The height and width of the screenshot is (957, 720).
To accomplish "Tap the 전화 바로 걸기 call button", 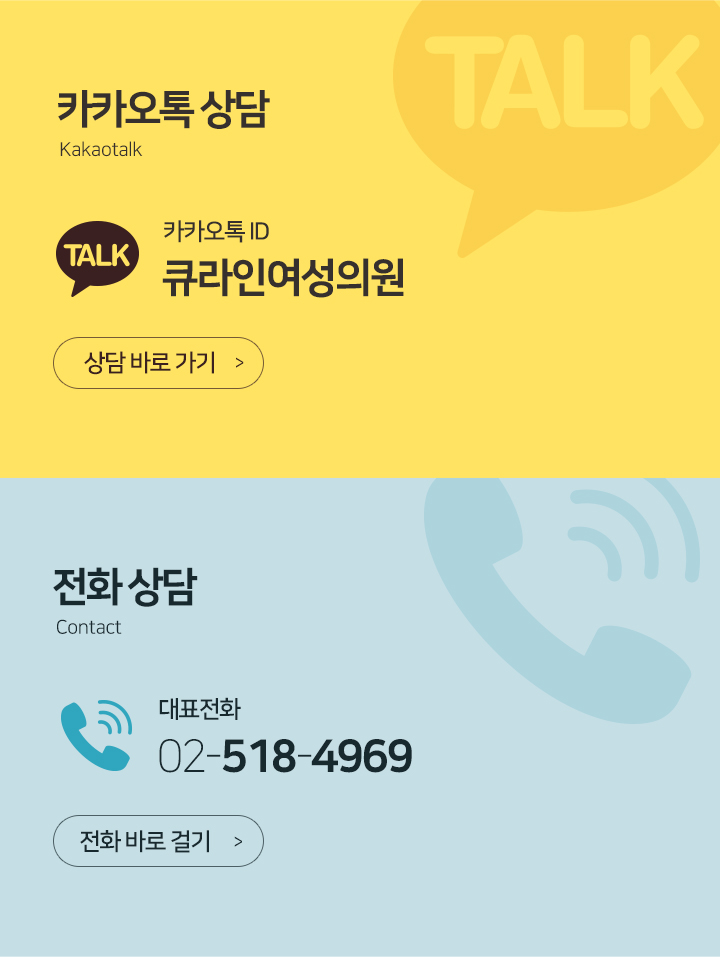I will [158, 841].
